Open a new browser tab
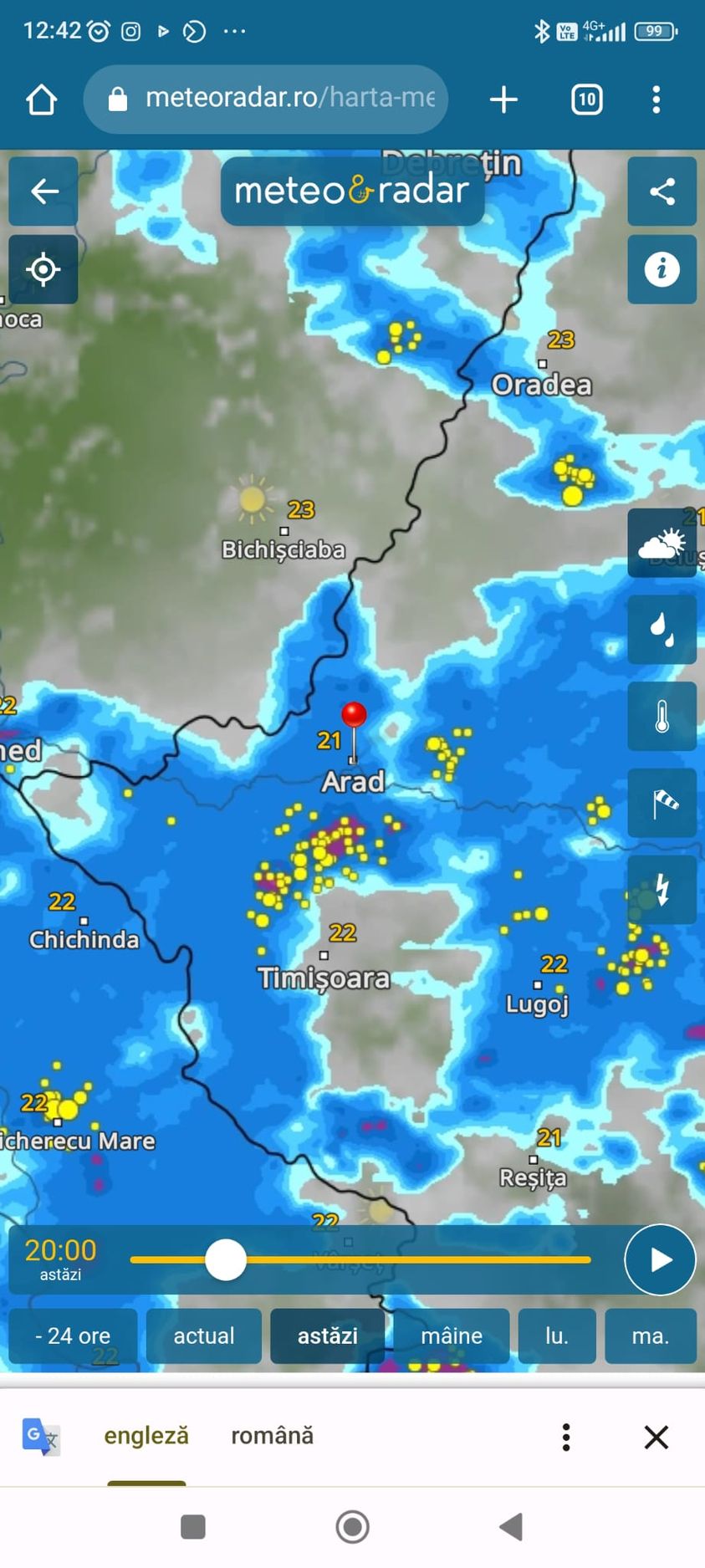 [x=503, y=100]
